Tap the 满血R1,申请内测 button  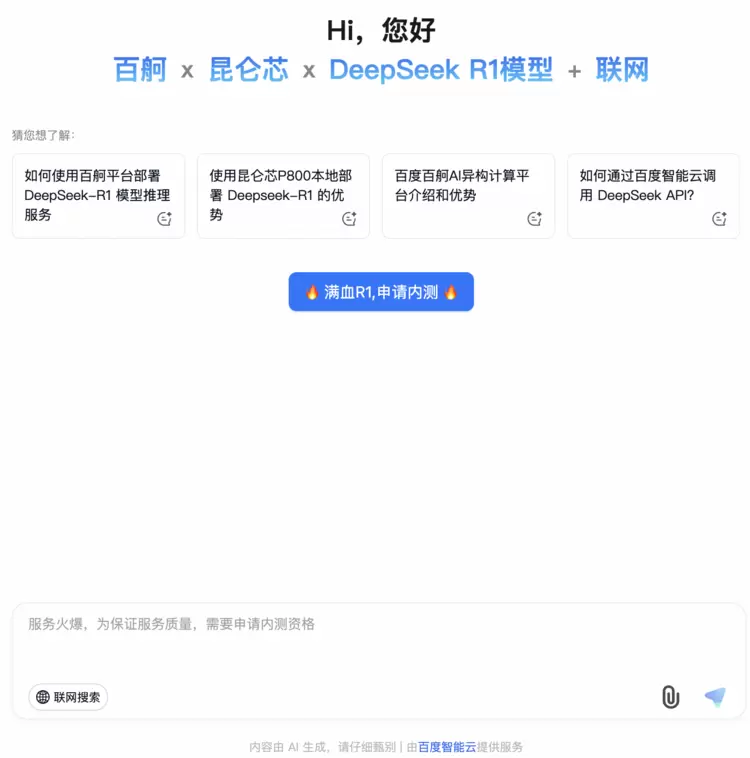coord(381,292)
